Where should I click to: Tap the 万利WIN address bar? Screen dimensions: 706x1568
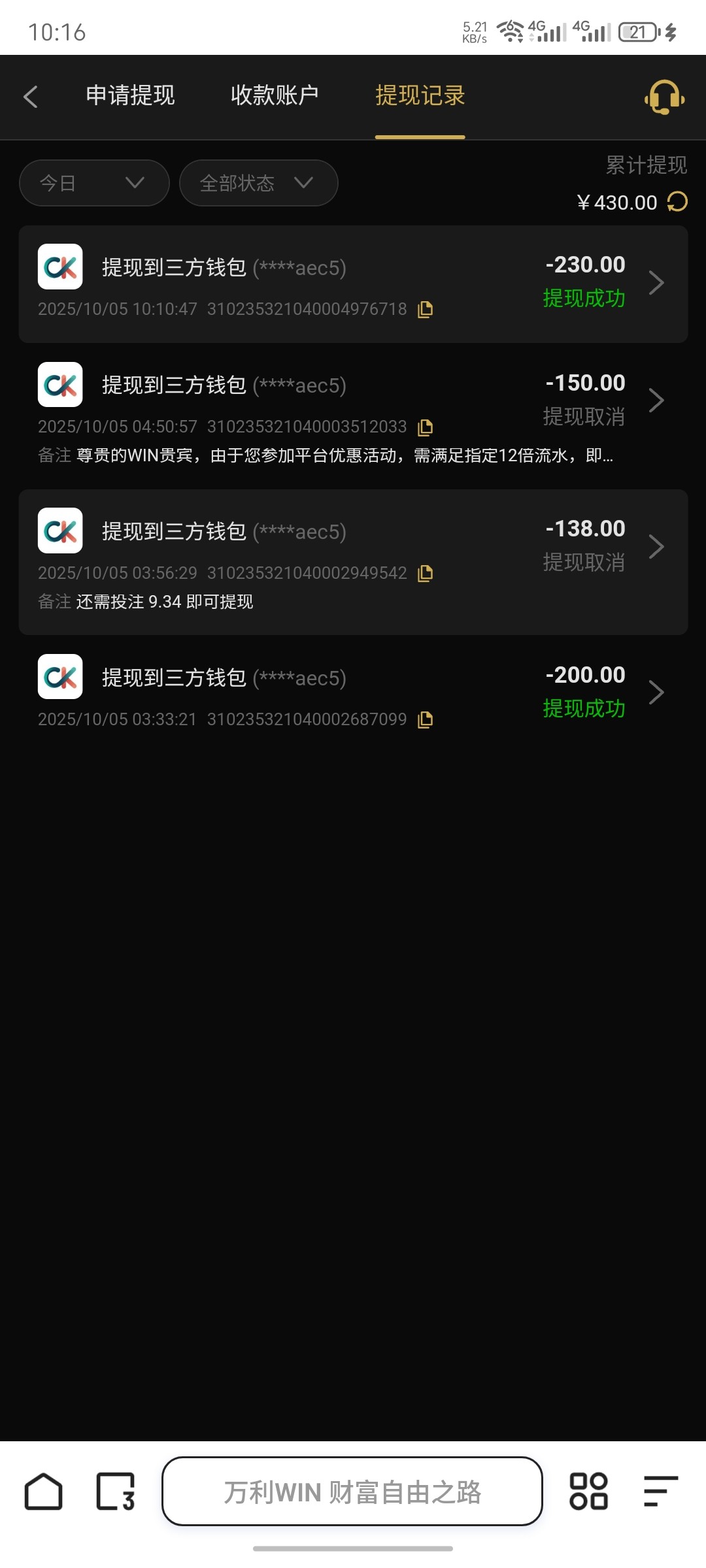pos(352,1492)
